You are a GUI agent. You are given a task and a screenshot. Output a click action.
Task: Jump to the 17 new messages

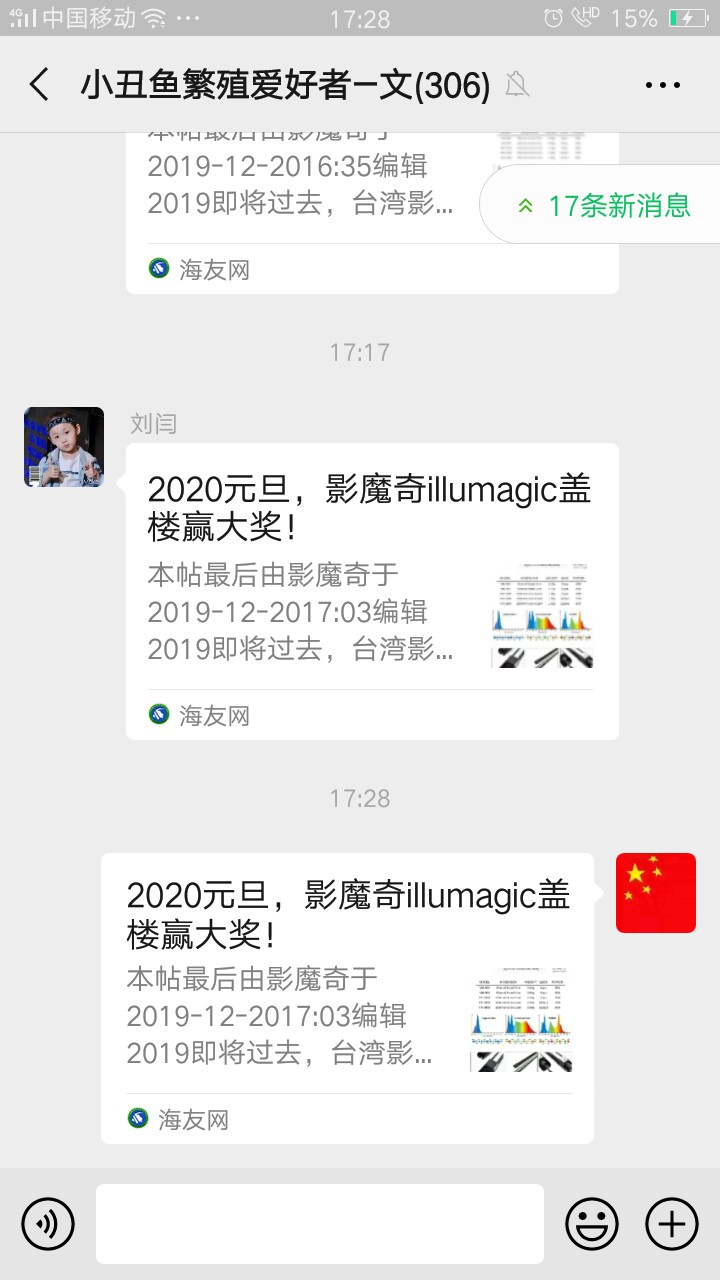(x=604, y=206)
